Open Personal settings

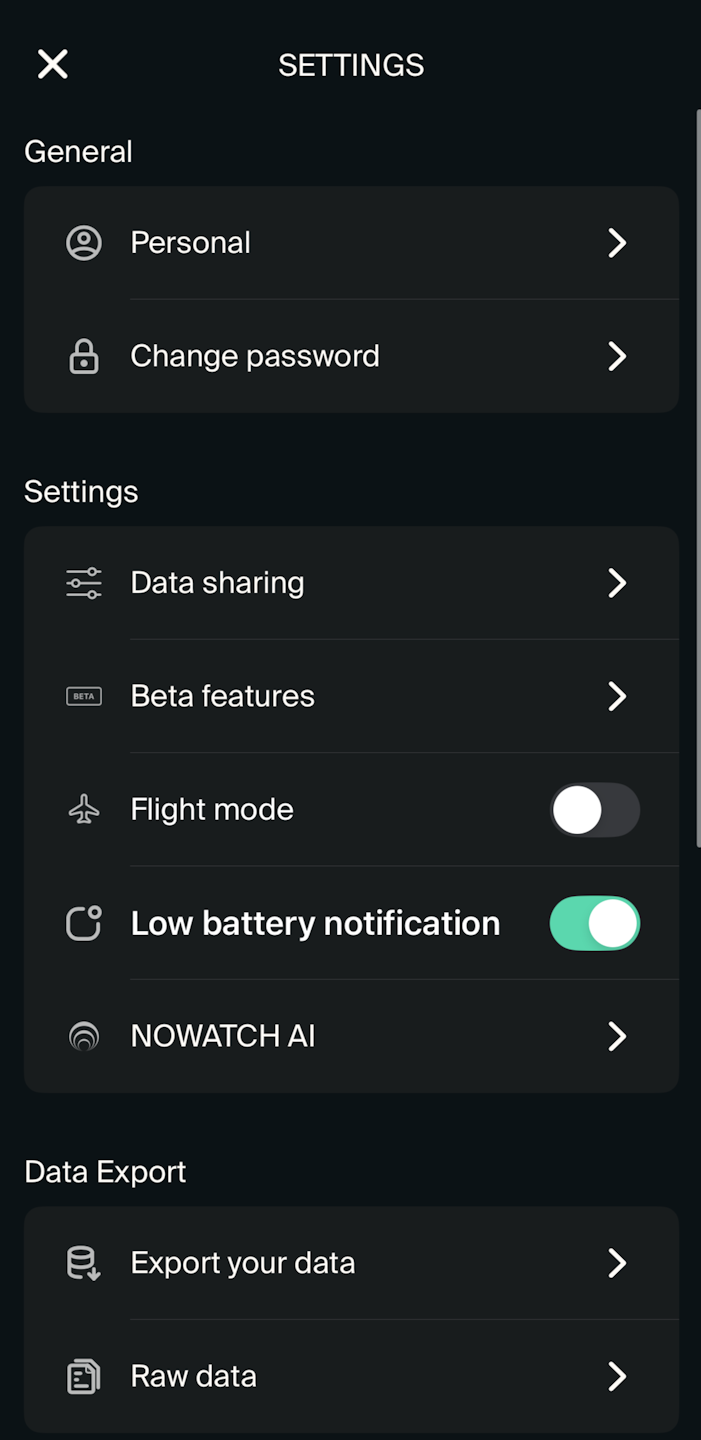[350, 243]
